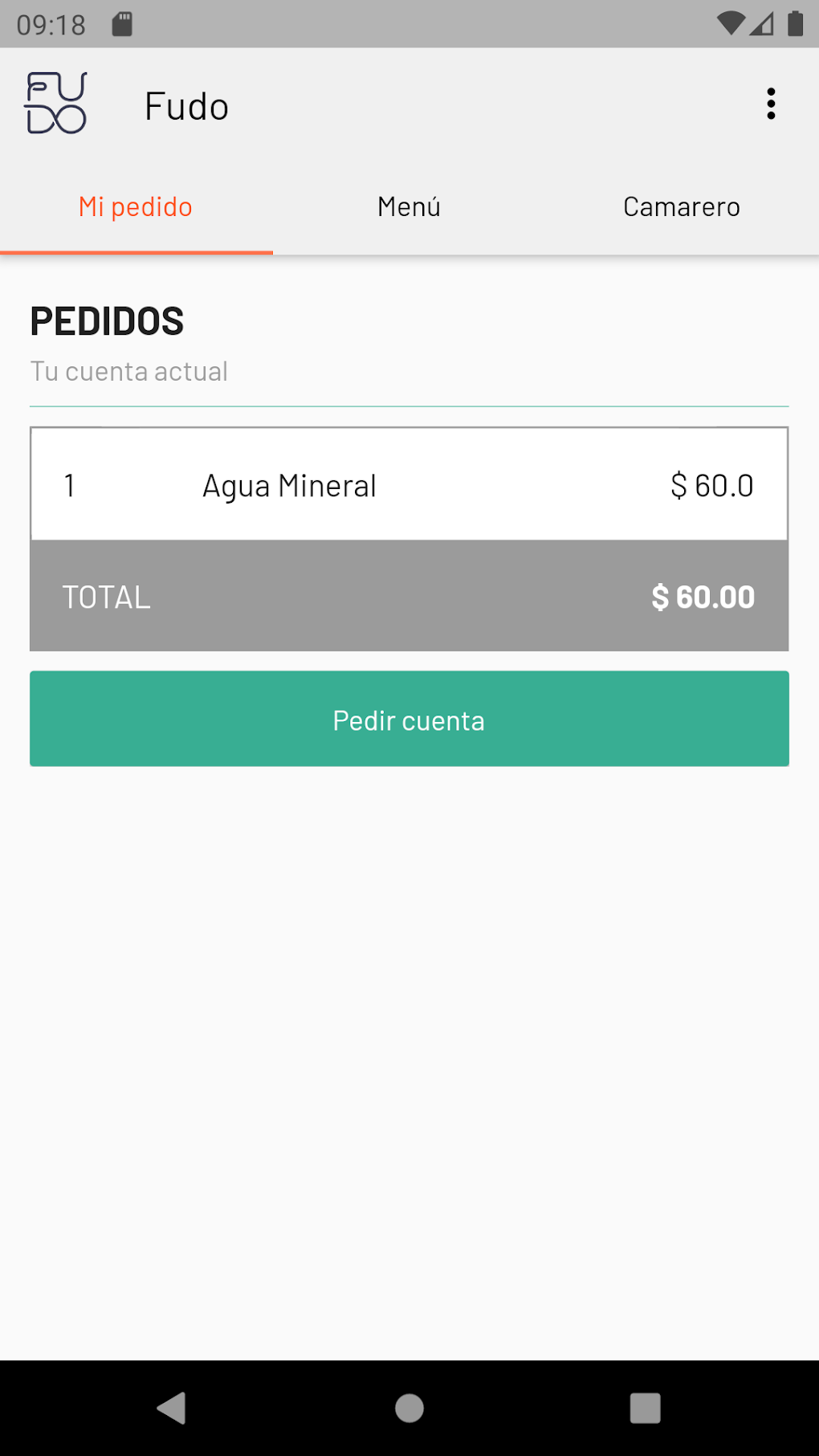The image size is (819, 1456).
Task: Switch to the Camarero tab
Action: (x=682, y=207)
